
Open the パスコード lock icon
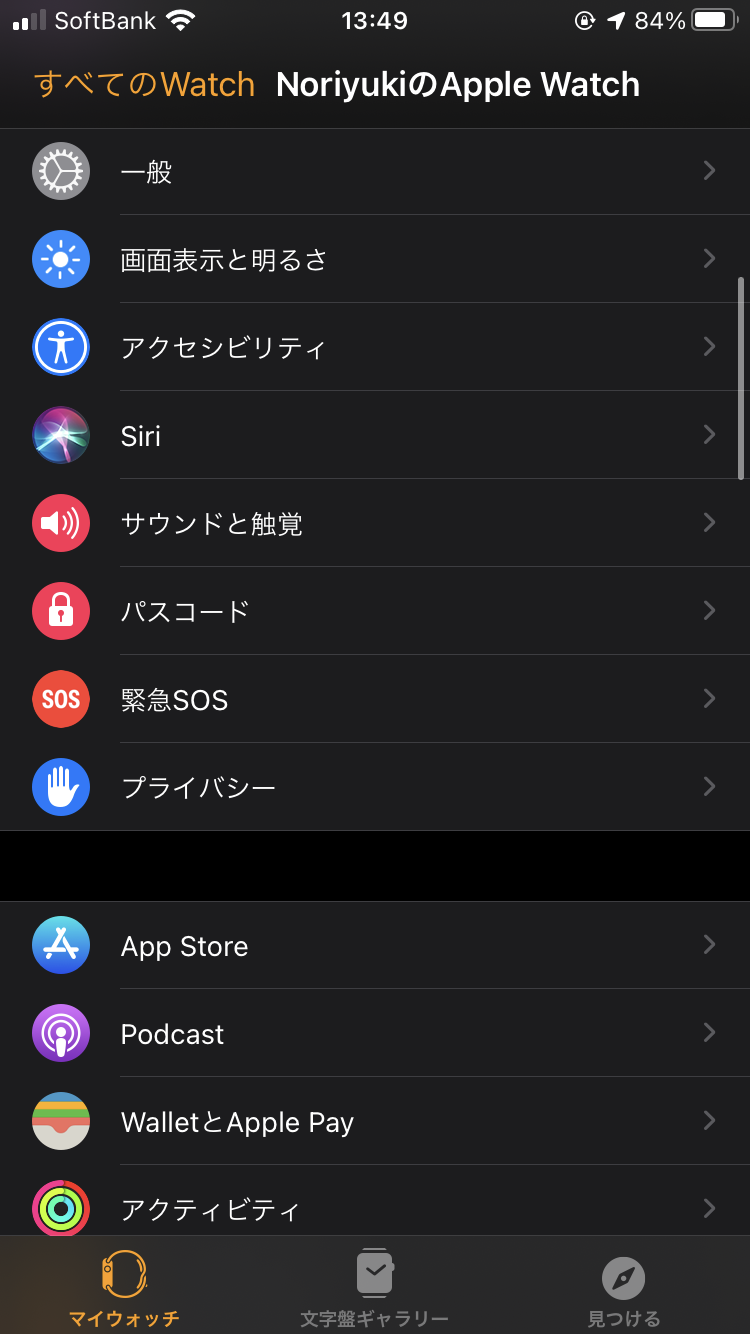(x=60, y=611)
